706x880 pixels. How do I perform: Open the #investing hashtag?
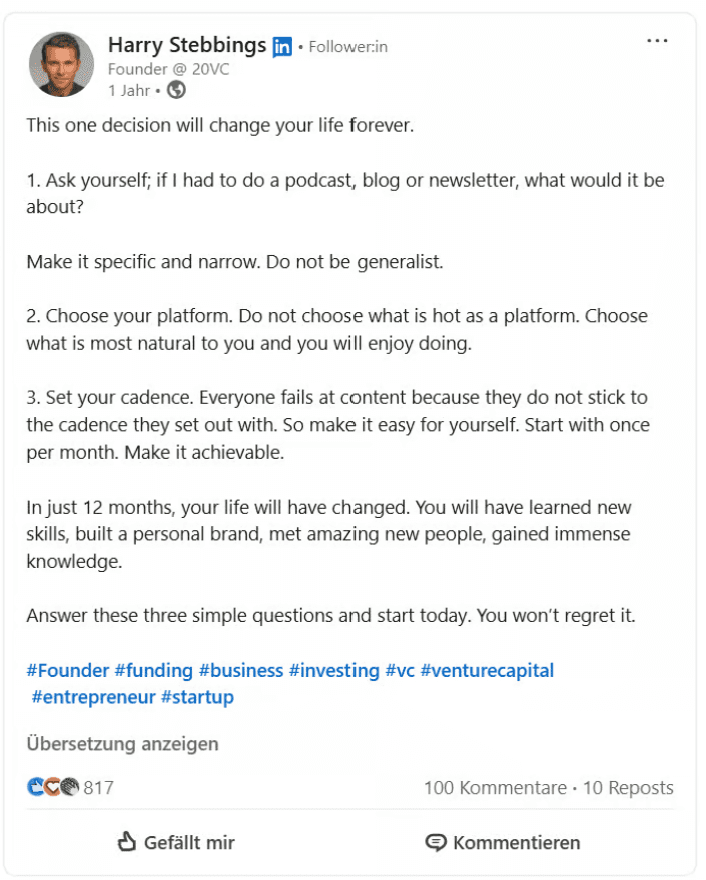(334, 670)
